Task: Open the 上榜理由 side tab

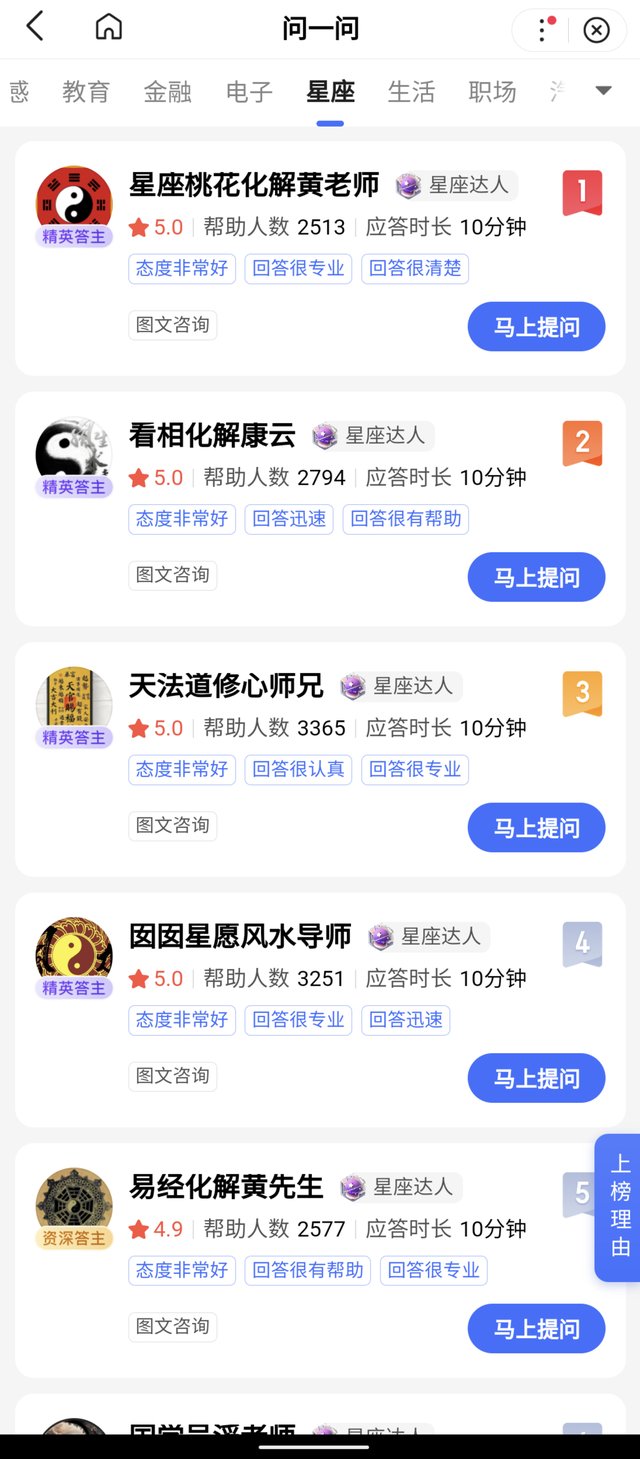Action: point(620,1205)
